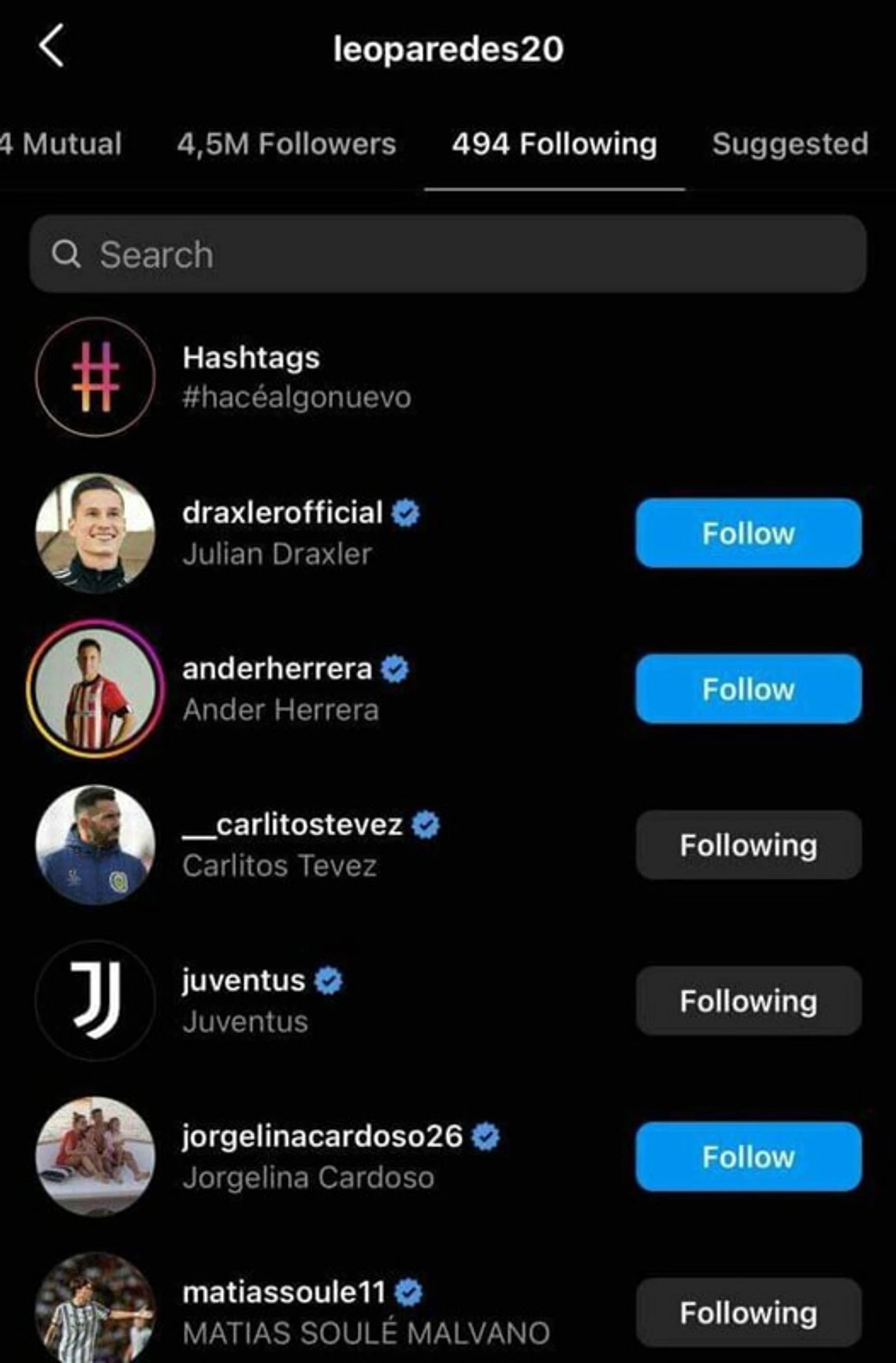
Task: Tap the Search field
Action: tap(448, 254)
